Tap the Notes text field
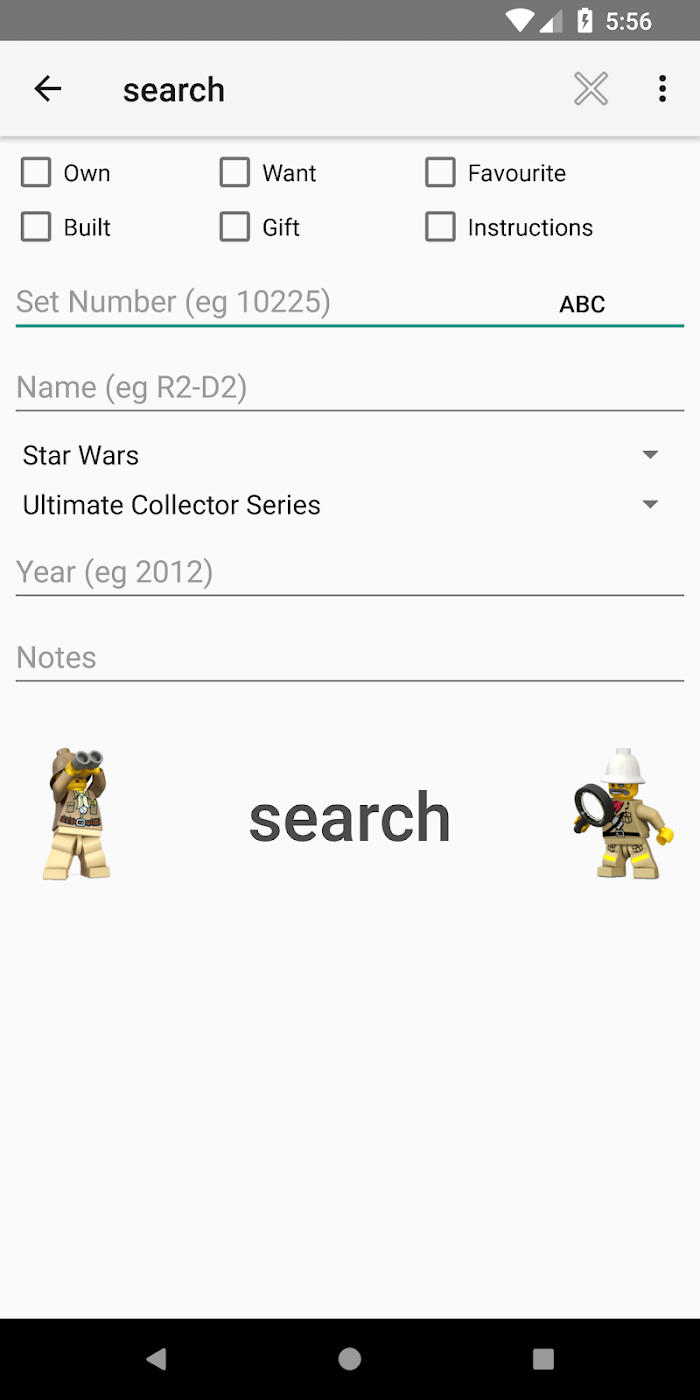700x1400 pixels. [x=350, y=657]
